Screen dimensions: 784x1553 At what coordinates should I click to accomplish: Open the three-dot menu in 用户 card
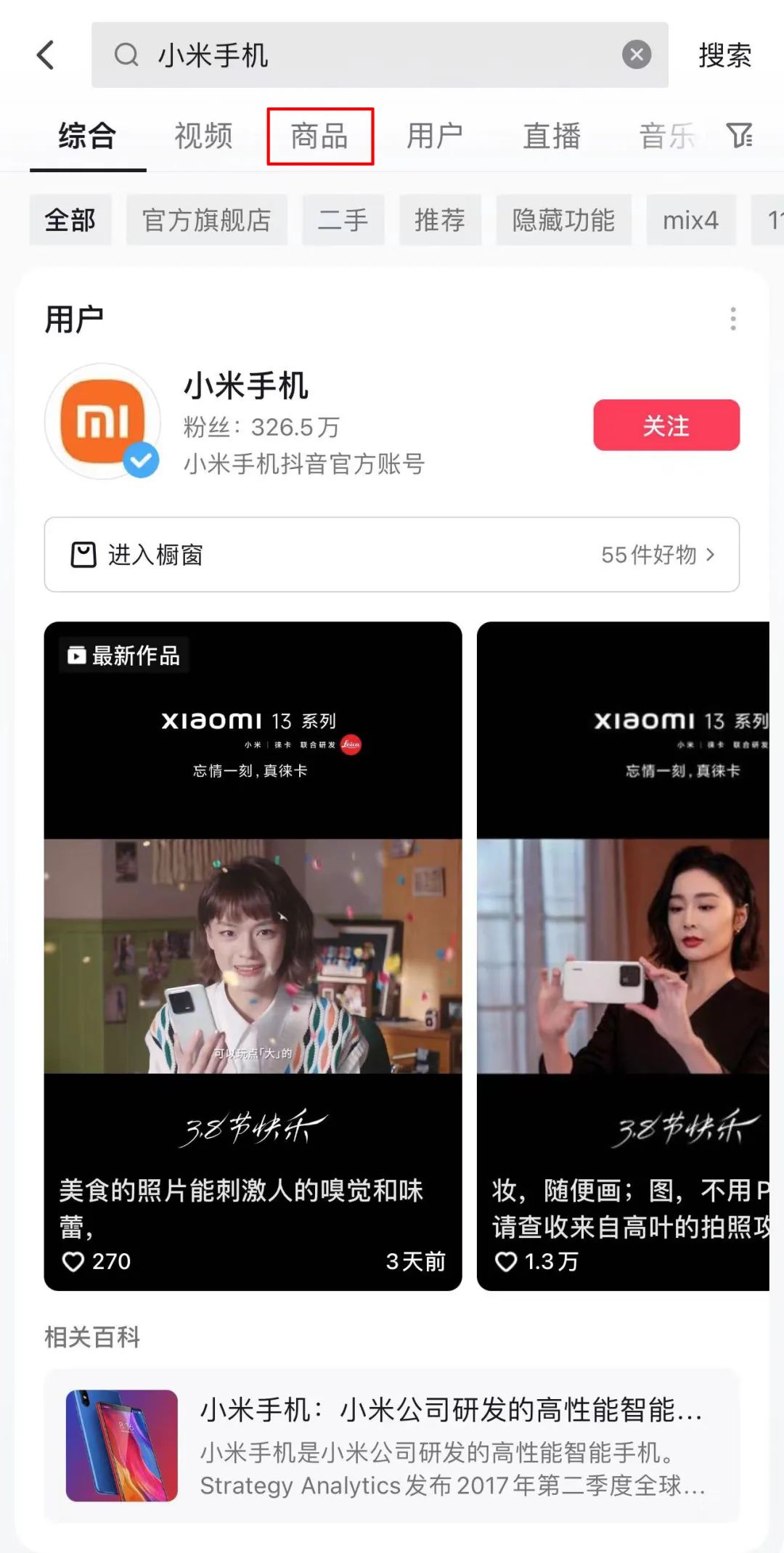(733, 319)
